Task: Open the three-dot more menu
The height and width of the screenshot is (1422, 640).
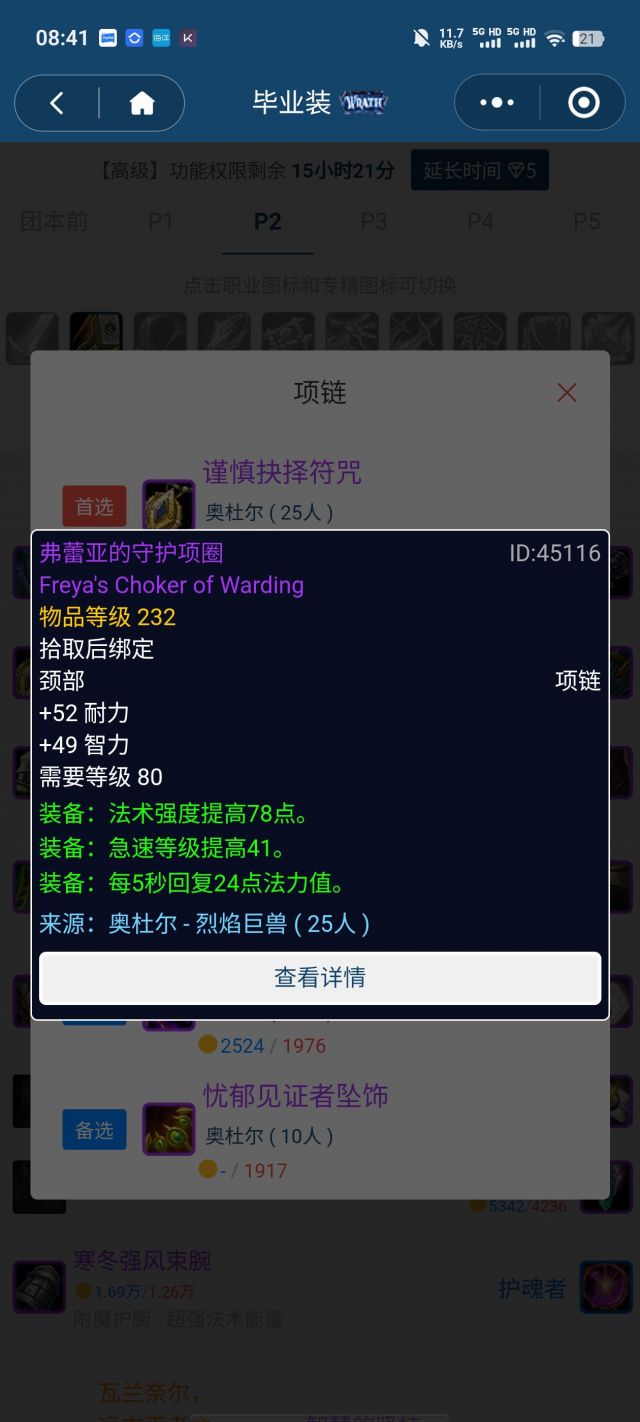Action: click(497, 103)
